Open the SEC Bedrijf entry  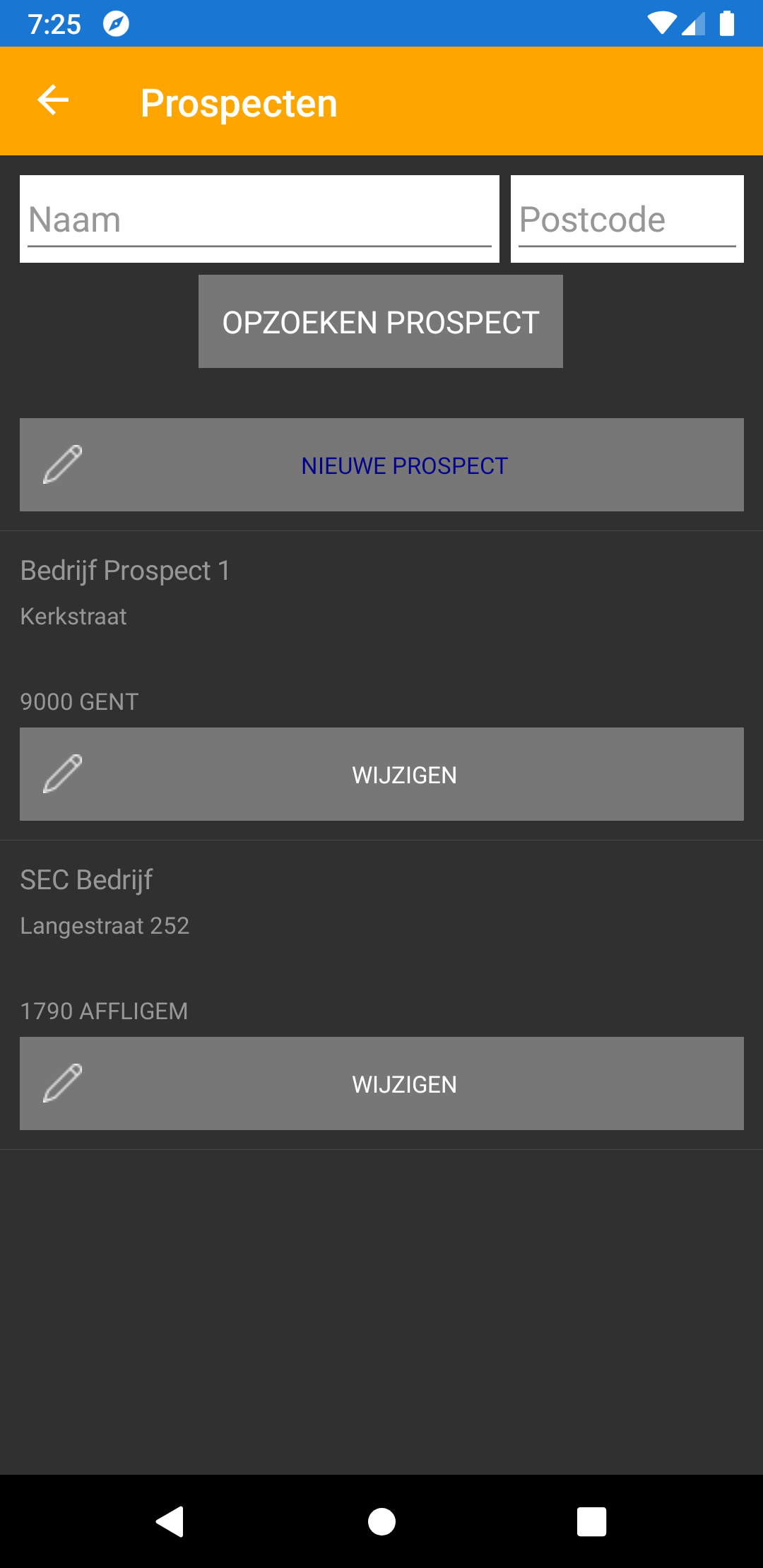coord(87,880)
